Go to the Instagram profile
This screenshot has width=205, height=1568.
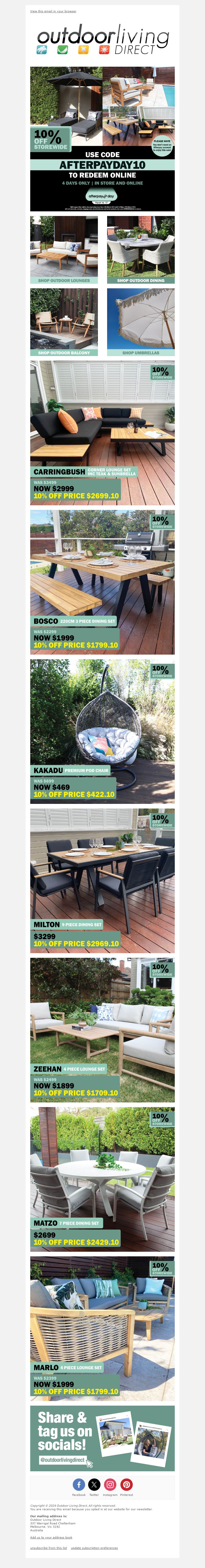coord(110,1485)
